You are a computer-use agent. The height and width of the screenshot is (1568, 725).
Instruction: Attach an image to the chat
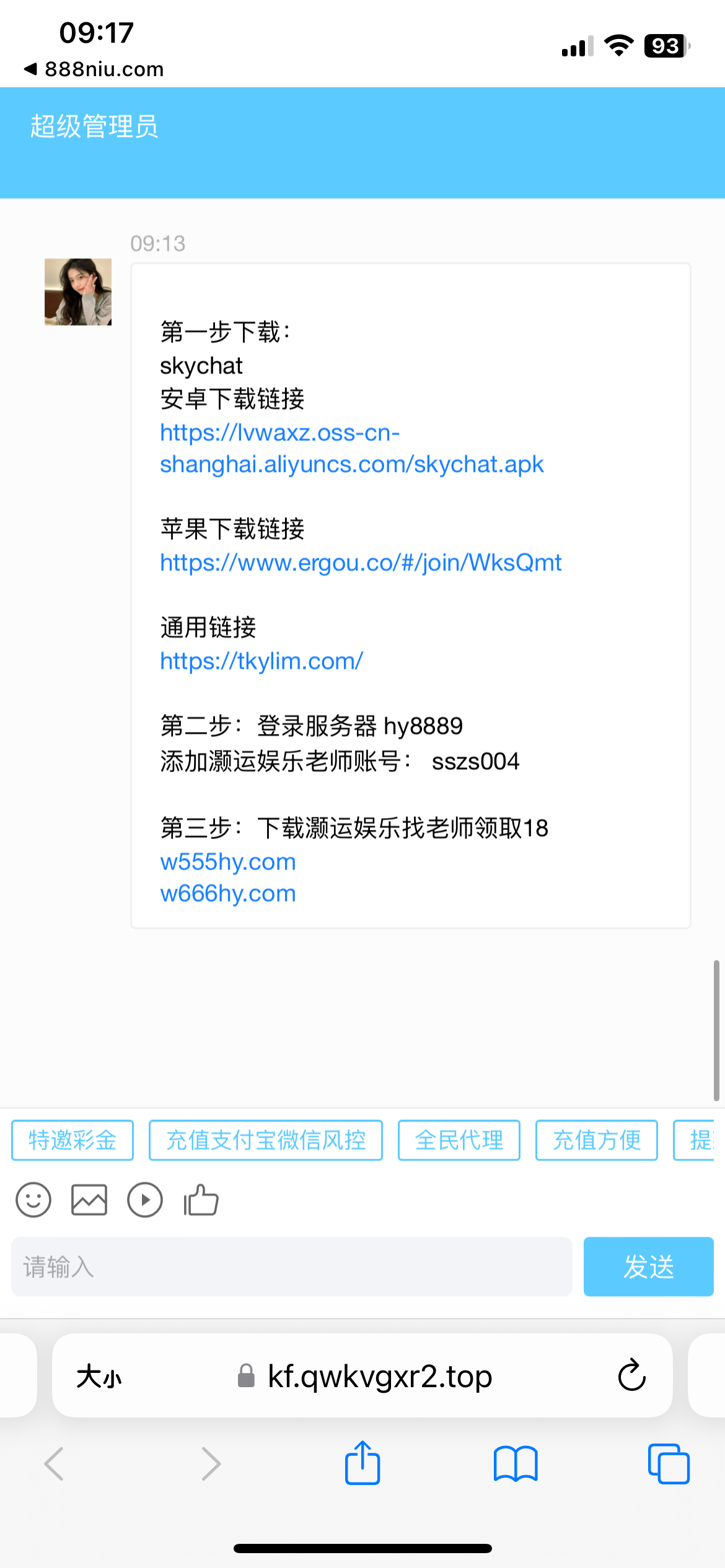pyautogui.click(x=89, y=1200)
